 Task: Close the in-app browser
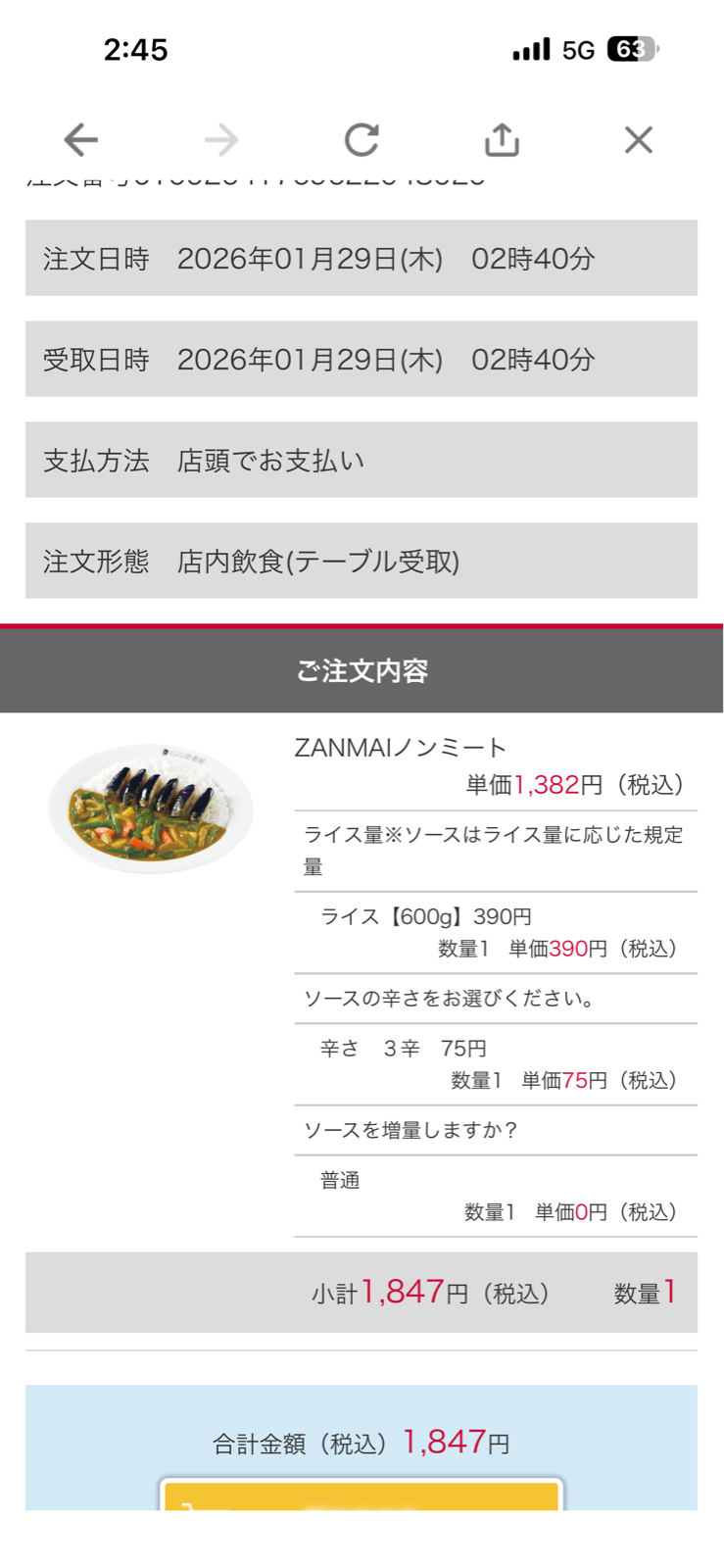638,140
